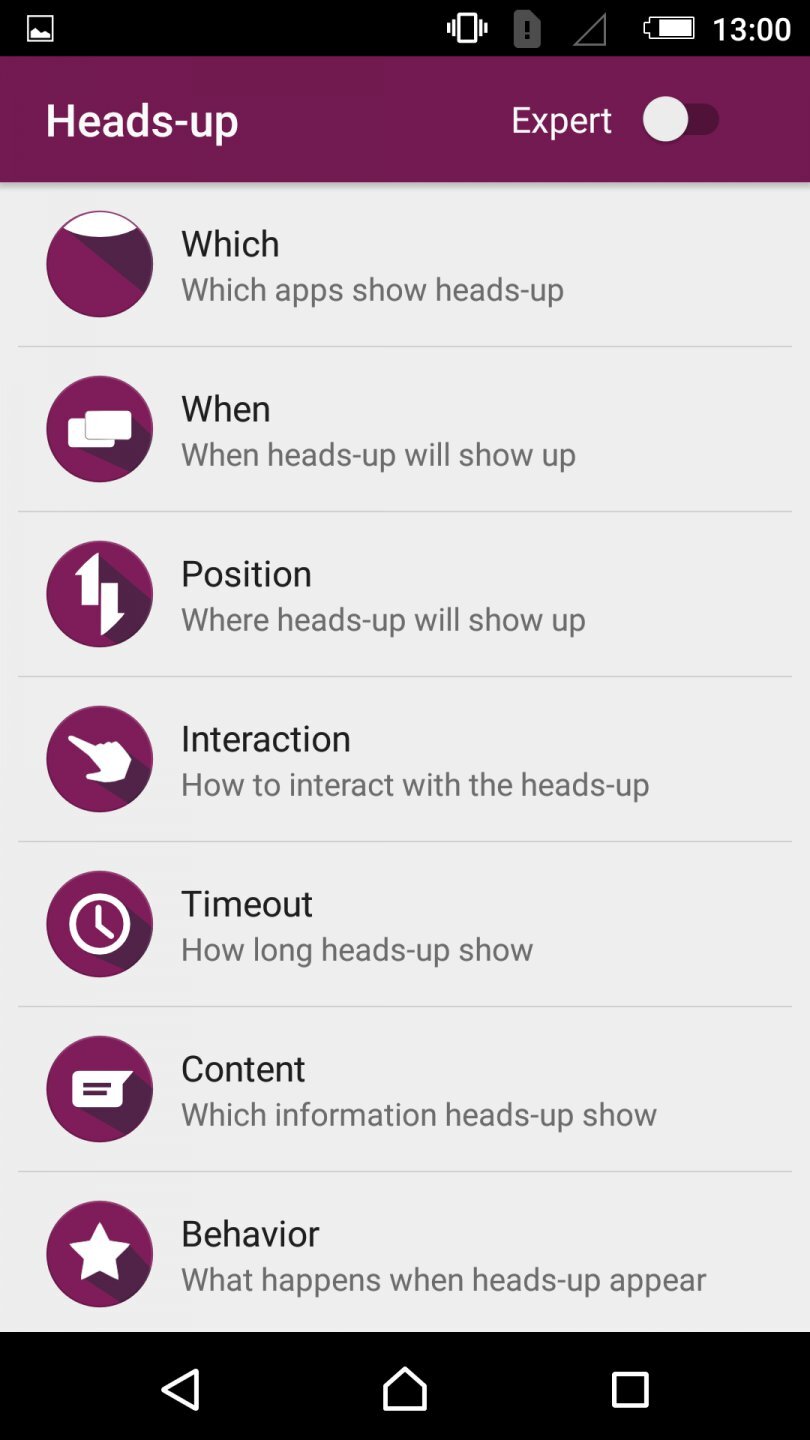Open the When heads-up will show up settings

point(400,429)
